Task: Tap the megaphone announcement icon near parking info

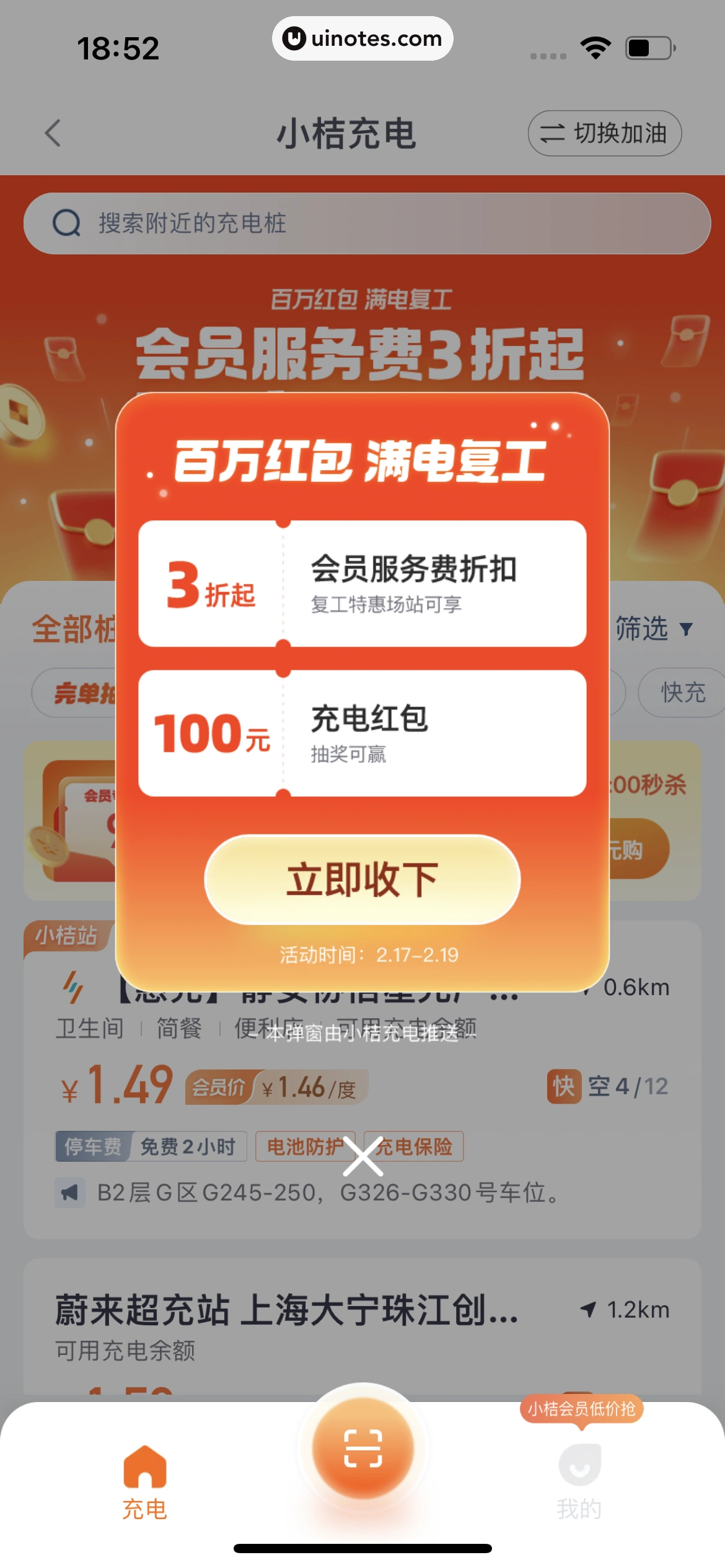Action: [70, 1192]
